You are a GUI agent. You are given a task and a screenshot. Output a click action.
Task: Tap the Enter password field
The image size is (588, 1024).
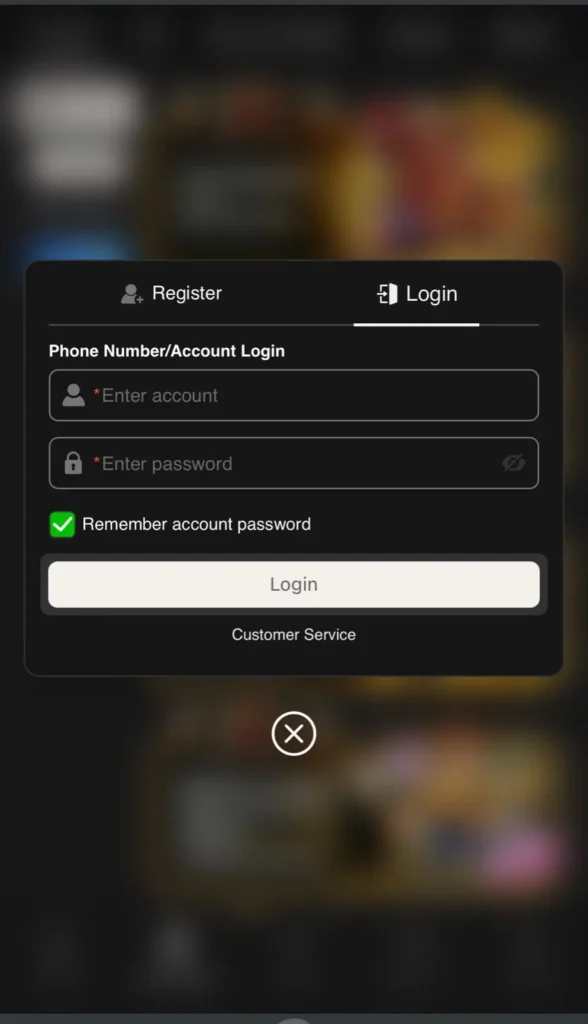tap(294, 463)
